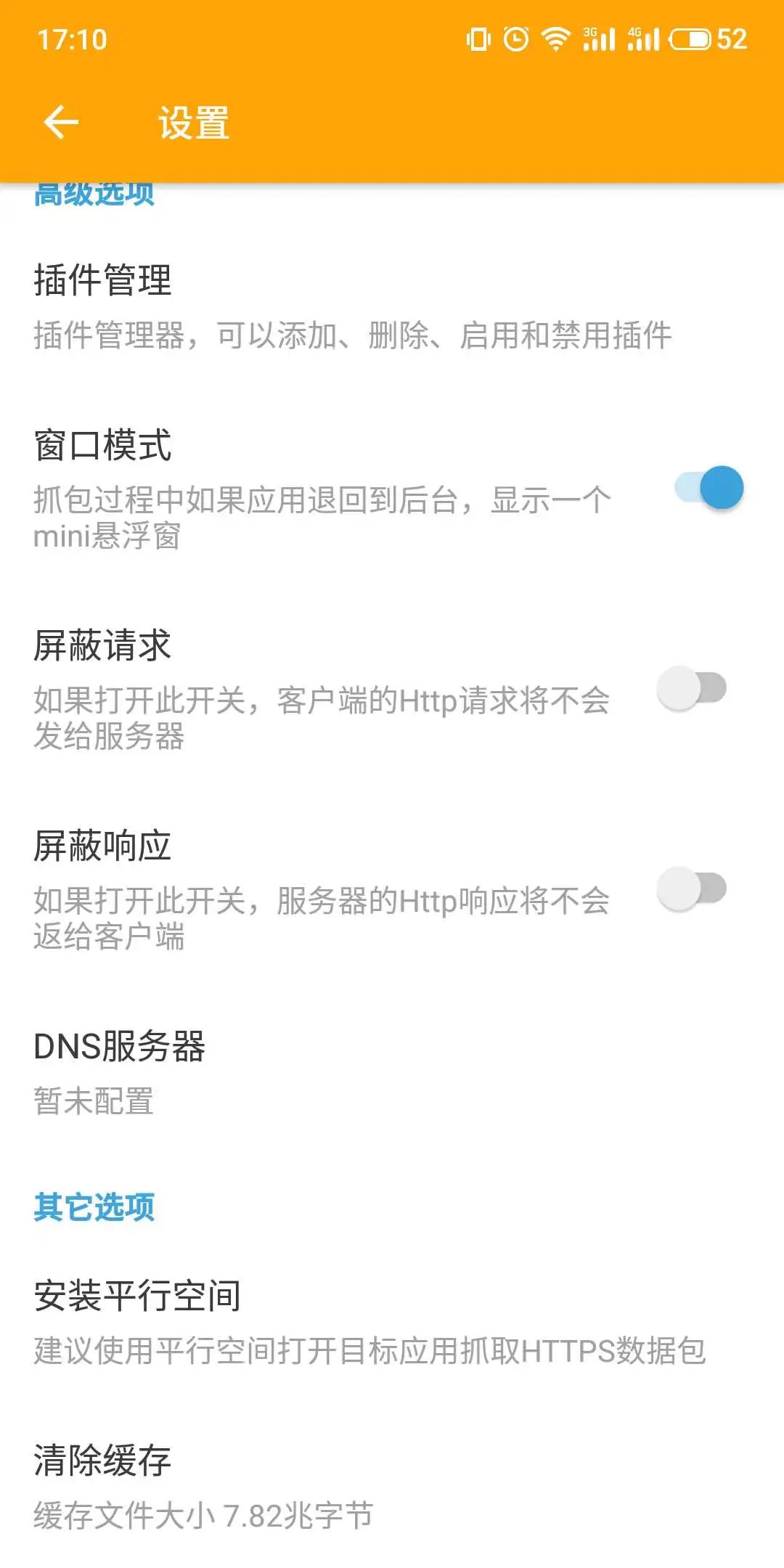Enable the 屏蔽请求 switch
The width and height of the screenshot is (784, 1568).
coord(692,688)
